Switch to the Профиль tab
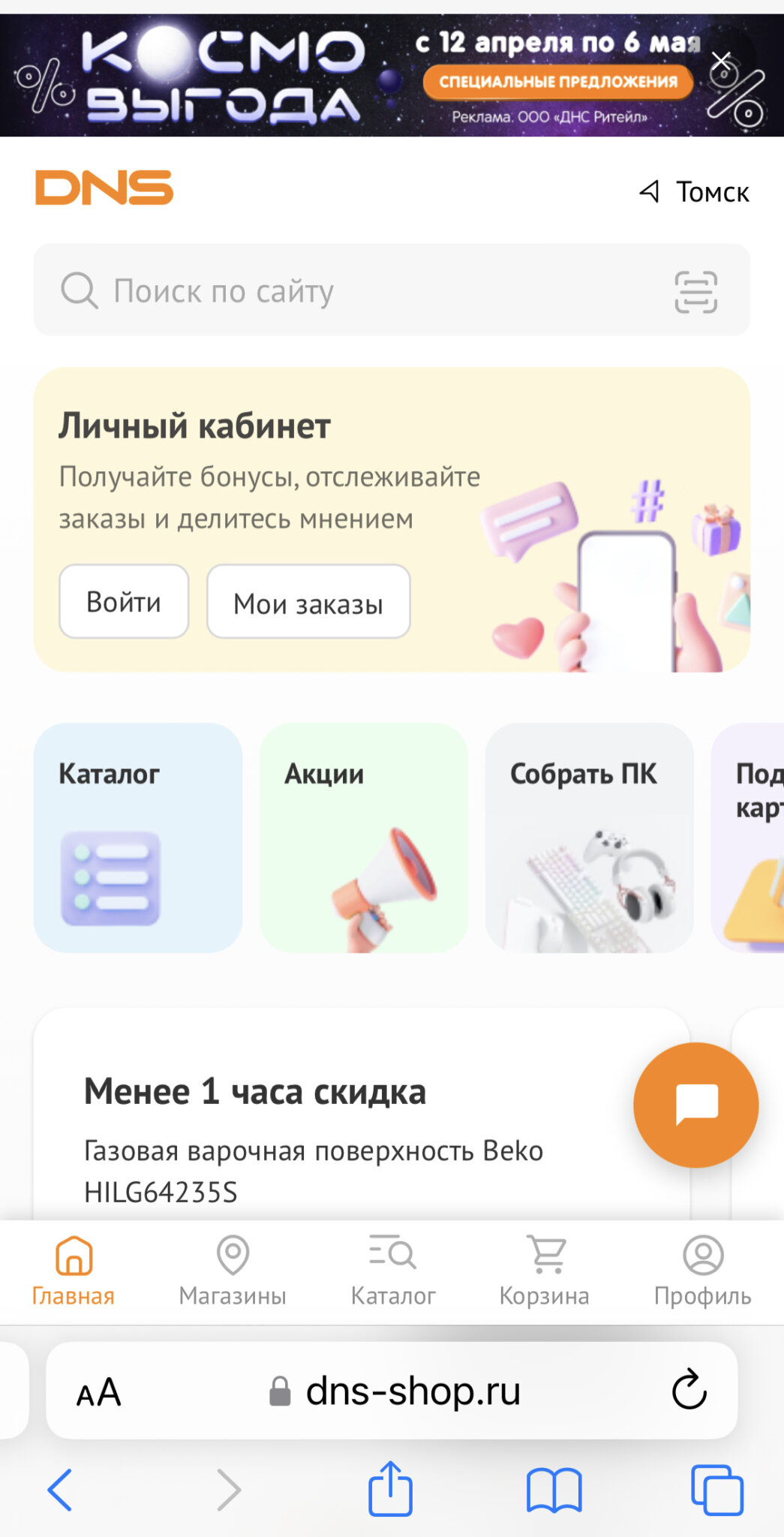Image resolution: width=784 pixels, height=1537 pixels. pos(702,1271)
